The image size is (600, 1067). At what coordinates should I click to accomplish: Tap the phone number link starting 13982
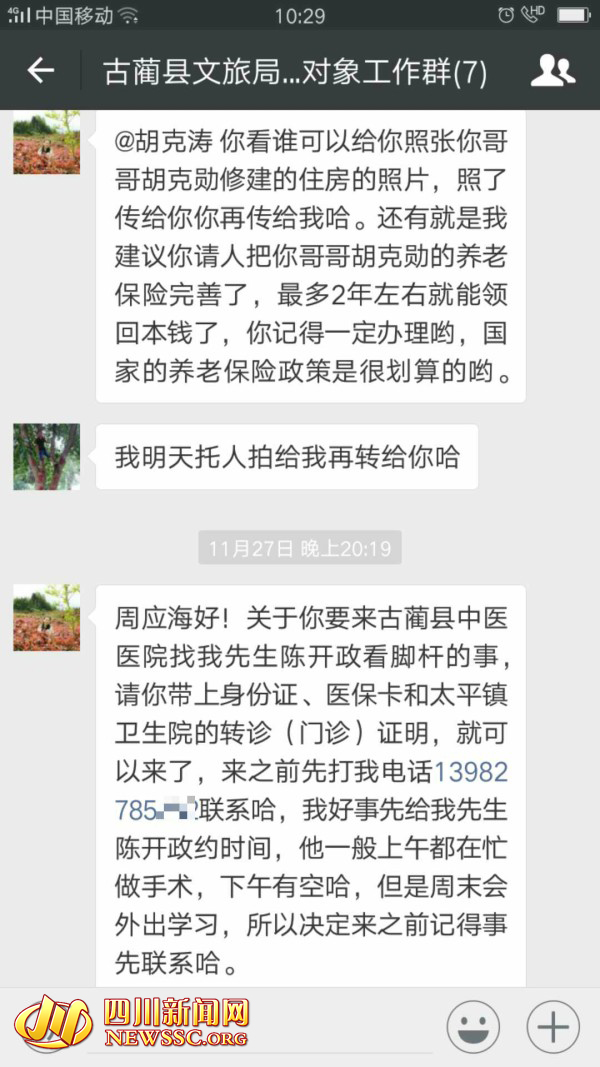[x=311, y=791]
